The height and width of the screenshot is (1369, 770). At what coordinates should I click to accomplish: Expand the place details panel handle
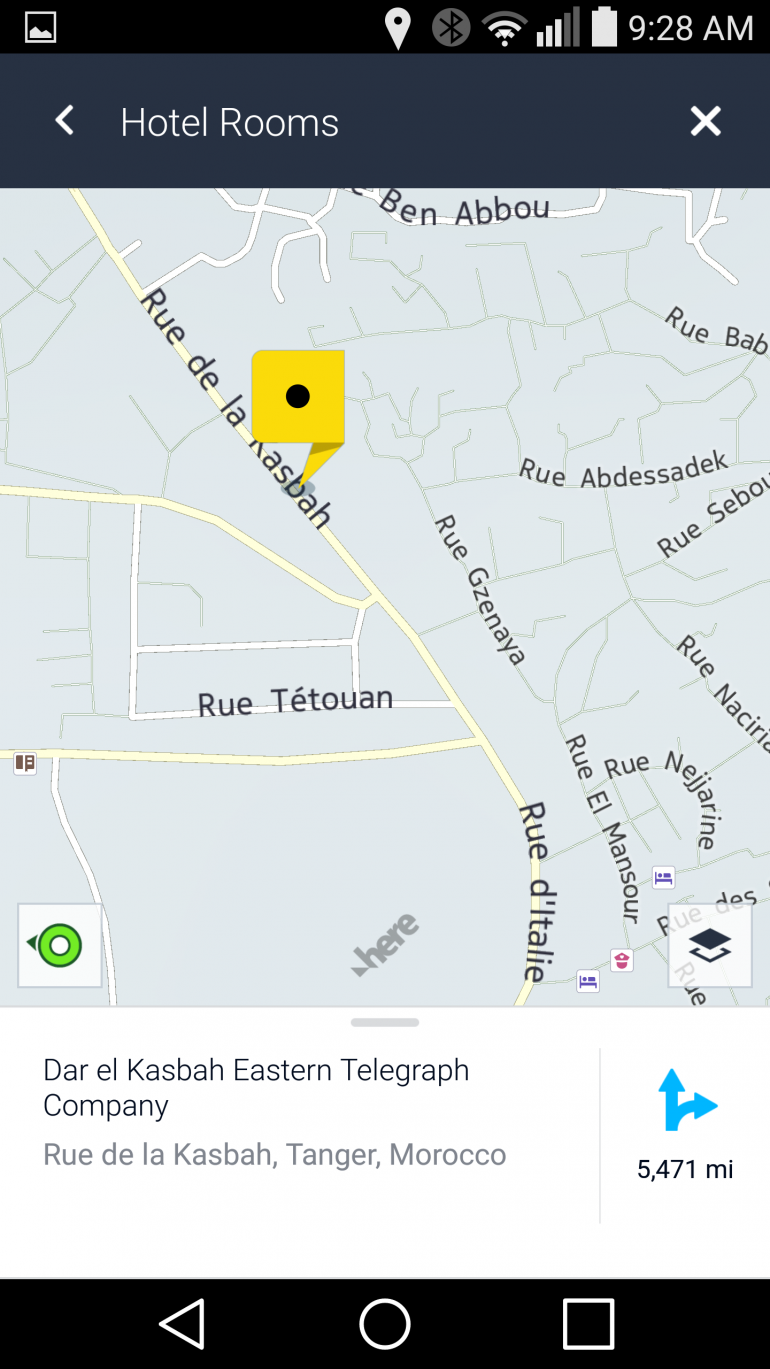(x=385, y=1022)
